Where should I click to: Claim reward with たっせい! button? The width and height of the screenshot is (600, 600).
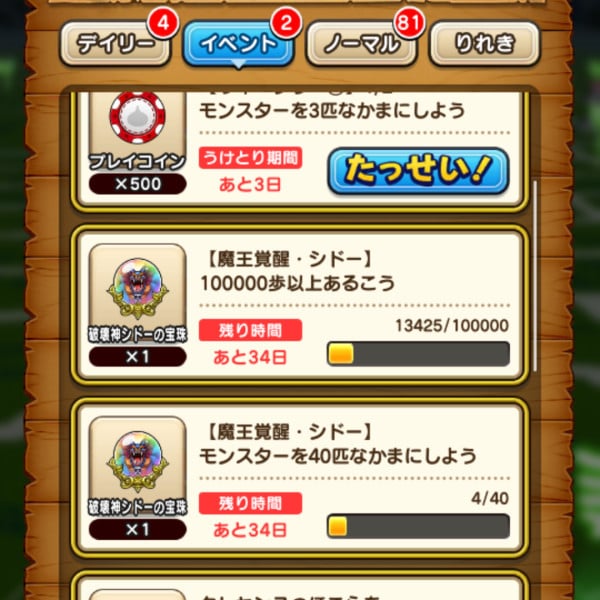[x=417, y=171]
